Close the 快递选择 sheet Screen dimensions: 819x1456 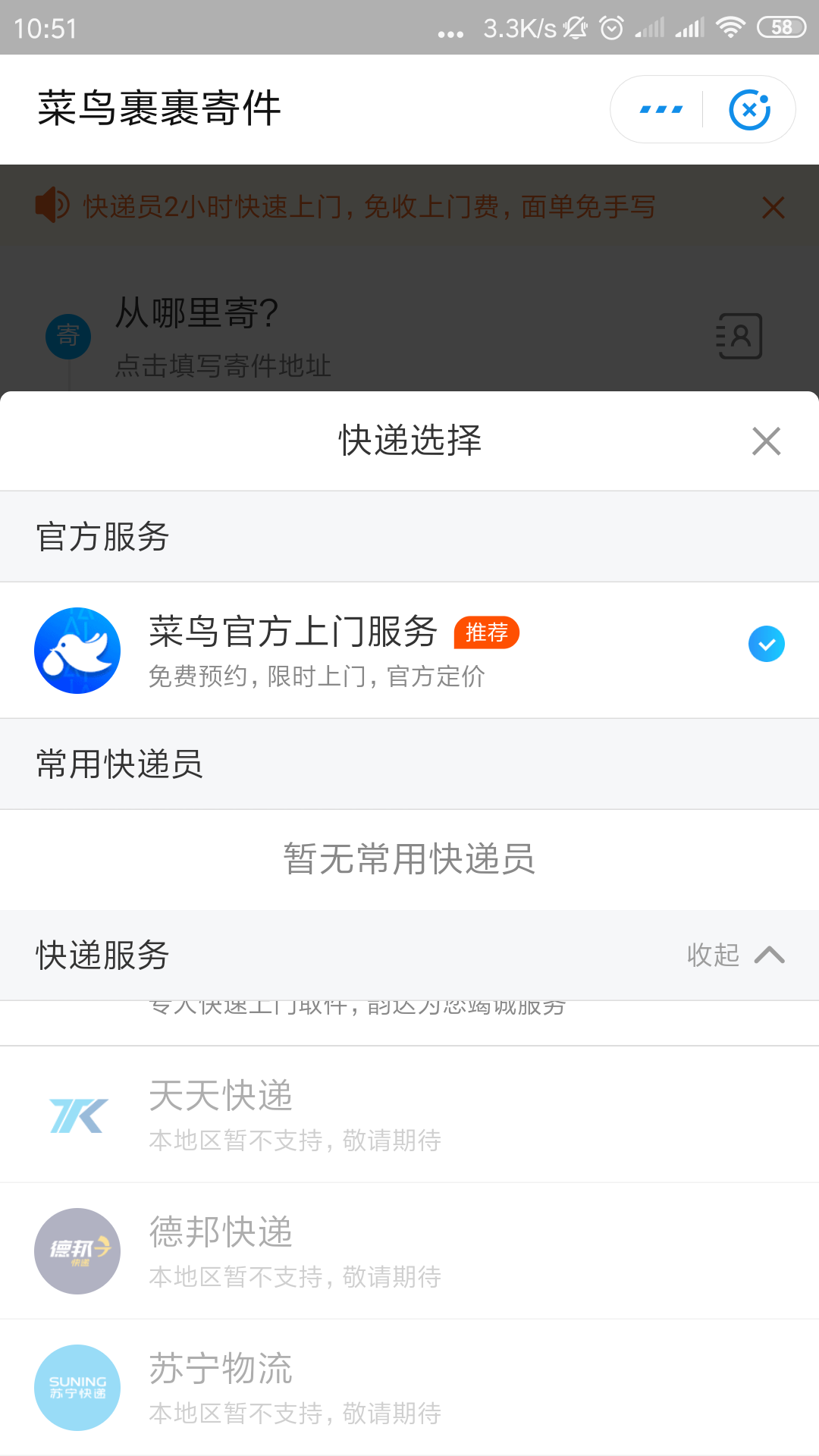coord(766,441)
